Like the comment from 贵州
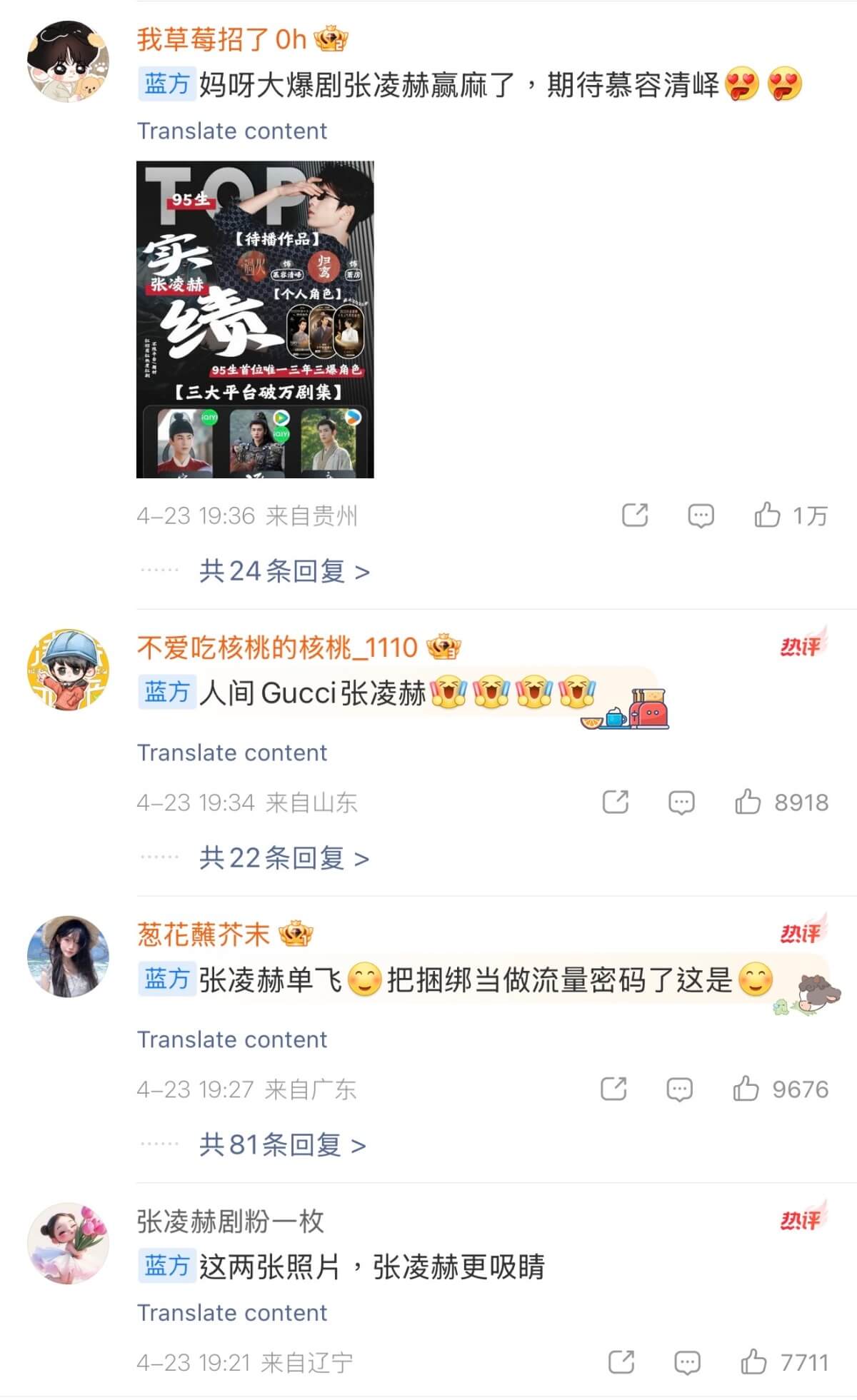This screenshot has width=857, height=1400. tap(768, 515)
